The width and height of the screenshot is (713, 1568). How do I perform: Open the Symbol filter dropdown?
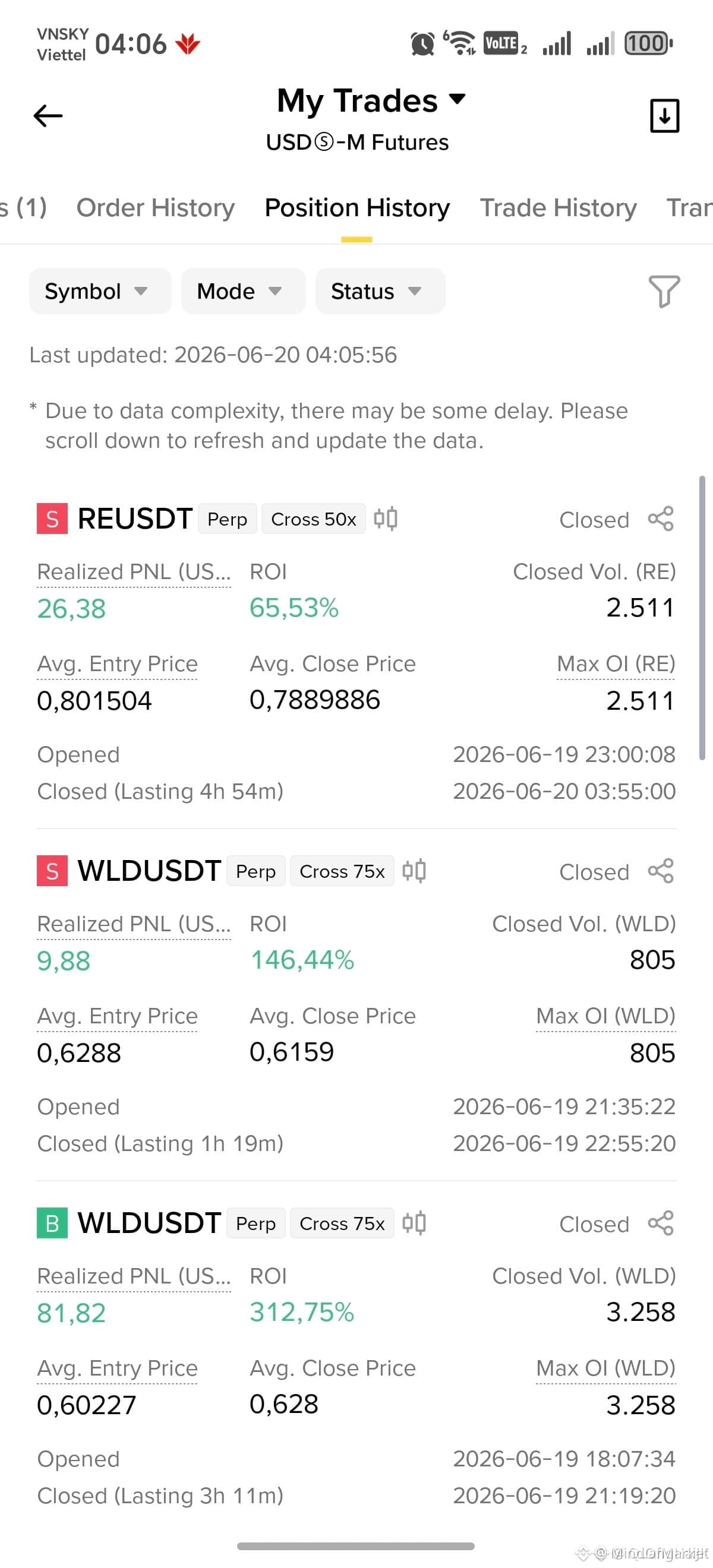tap(100, 291)
